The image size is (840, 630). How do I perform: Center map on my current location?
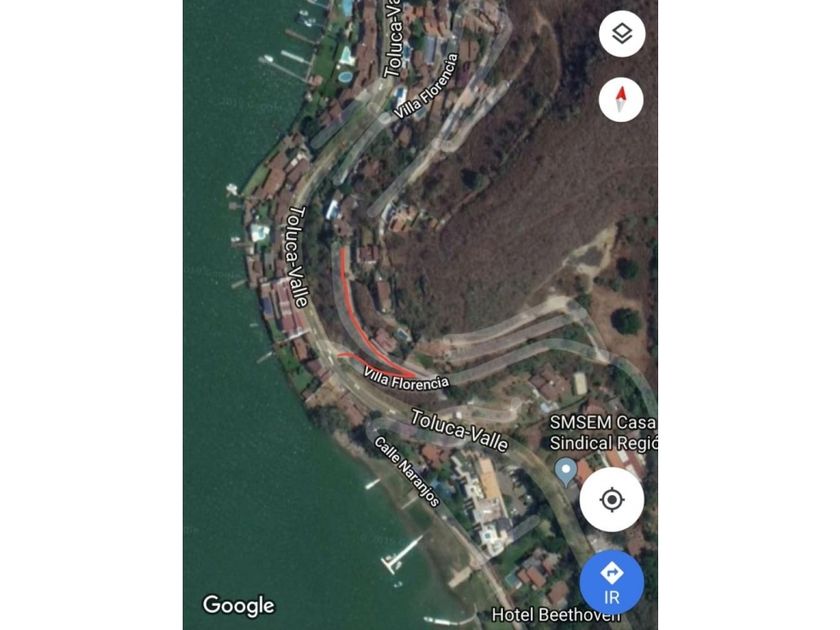pos(612,500)
